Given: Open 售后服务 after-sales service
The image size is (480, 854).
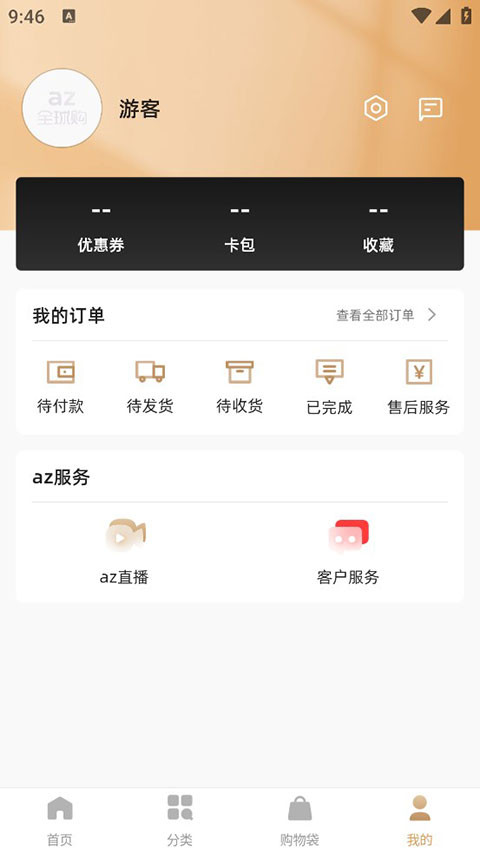Looking at the screenshot, I should point(418,387).
